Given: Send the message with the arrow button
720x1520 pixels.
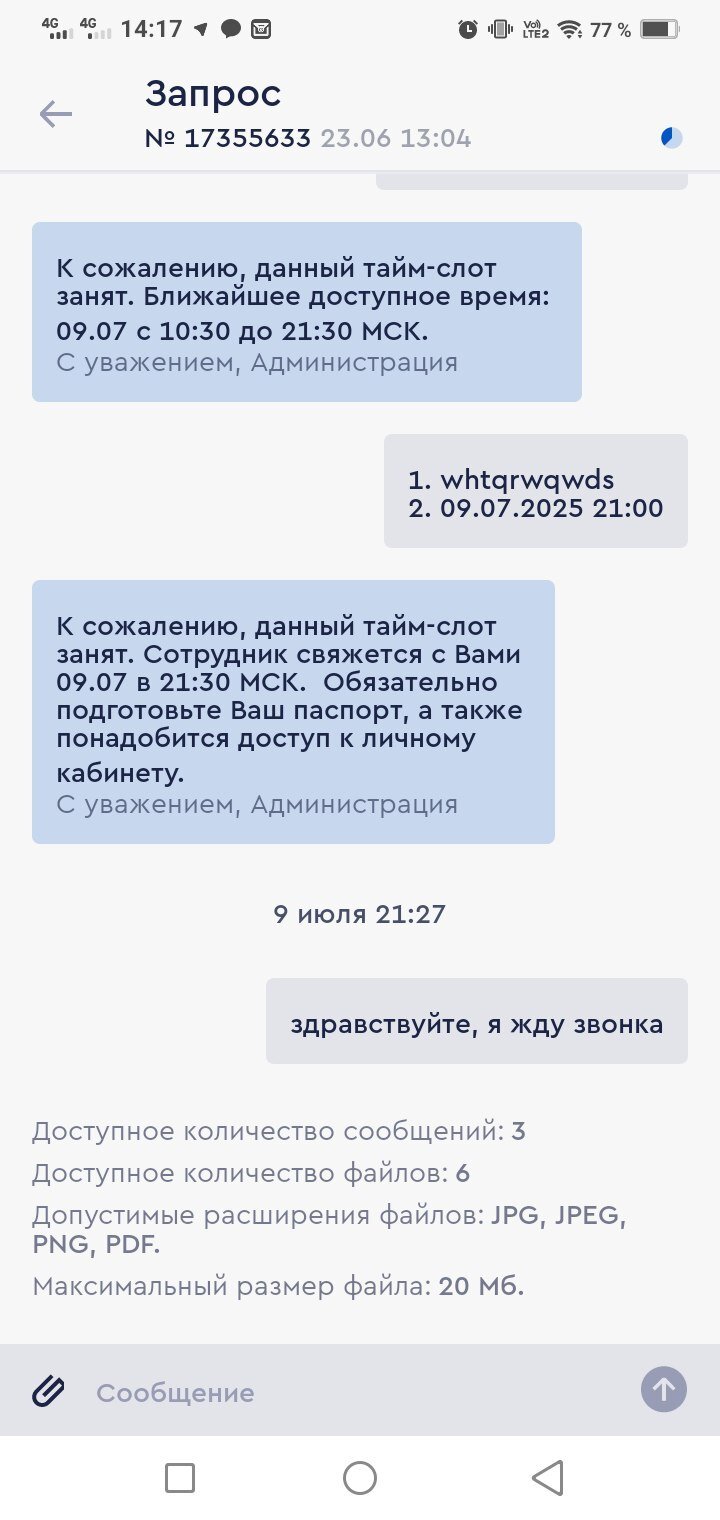Looking at the screenshot, I should coord(663,1390).
